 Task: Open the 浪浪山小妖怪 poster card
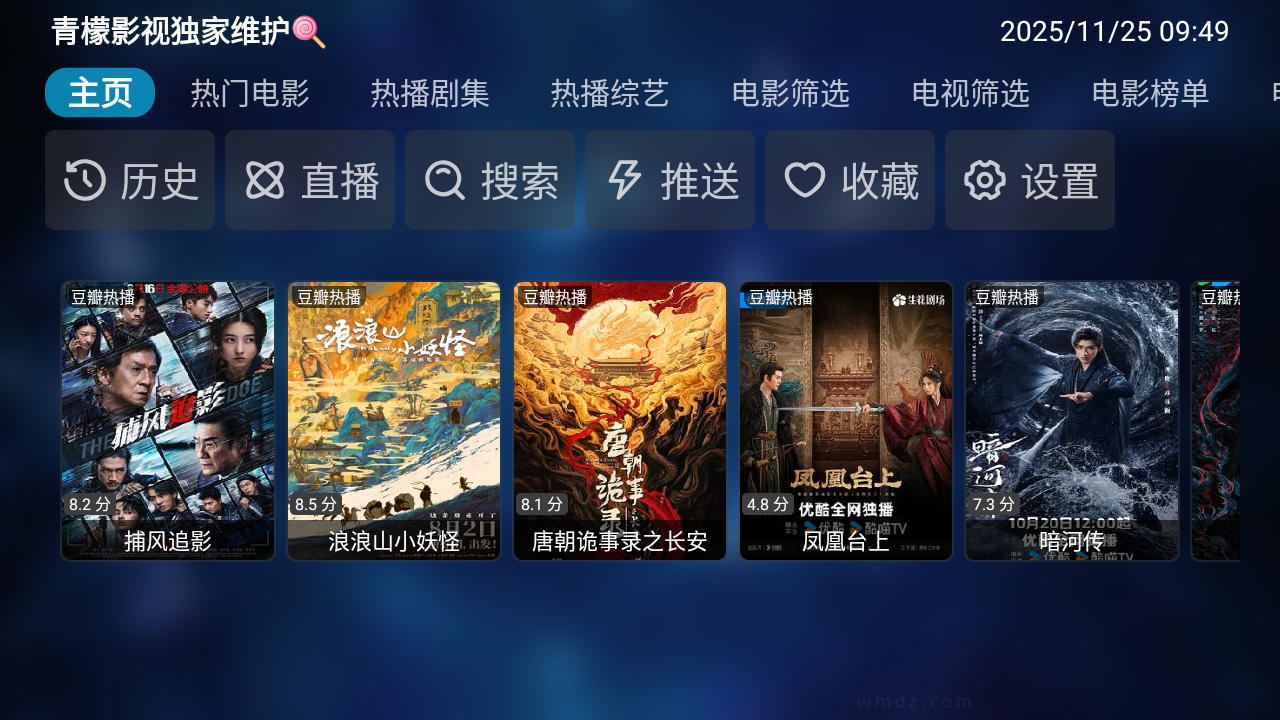click(x=394, y=420)
